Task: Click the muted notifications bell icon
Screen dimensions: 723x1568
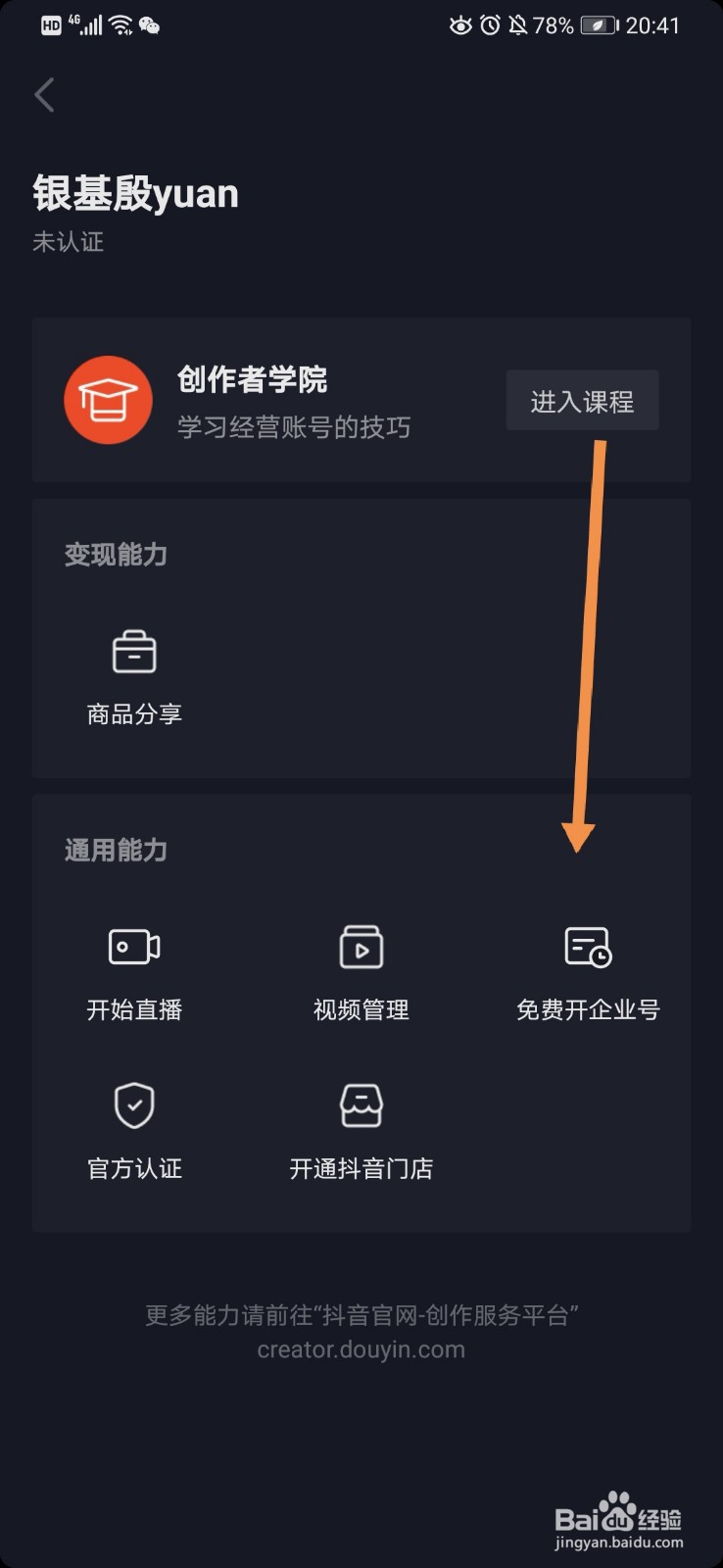Action: pyautogui.click(x=518, y=24)
